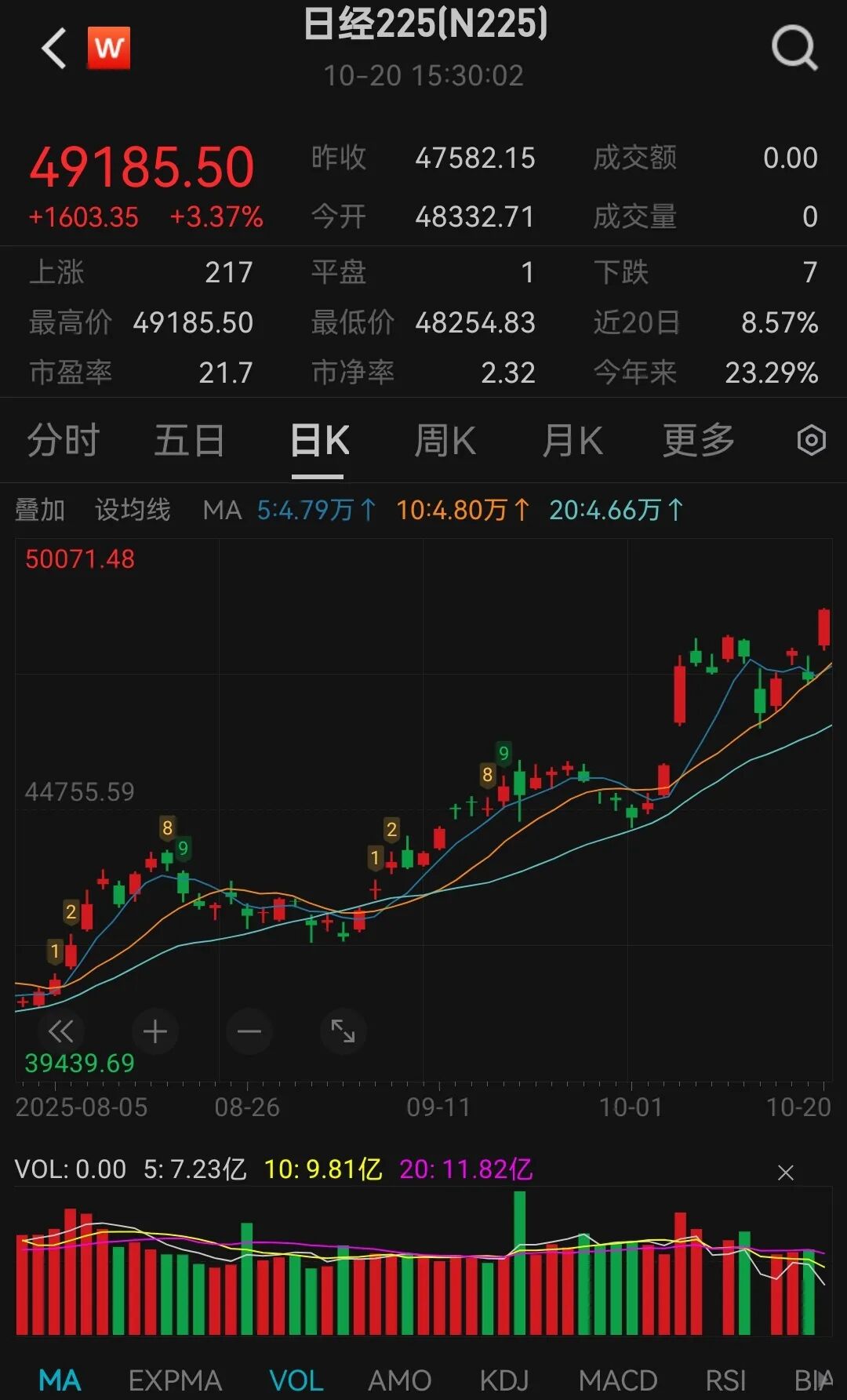Switch to the 分时 chart tab

[x=64, y=440]
